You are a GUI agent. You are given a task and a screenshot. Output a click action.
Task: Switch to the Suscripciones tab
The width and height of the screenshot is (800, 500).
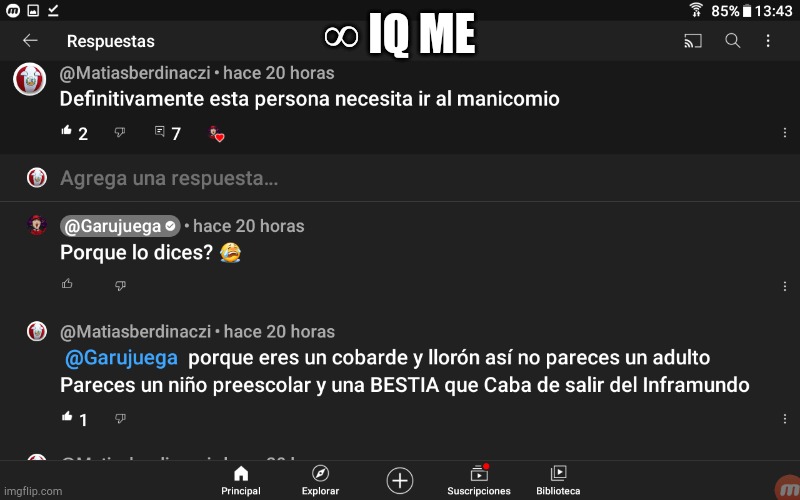coord(479,480)
